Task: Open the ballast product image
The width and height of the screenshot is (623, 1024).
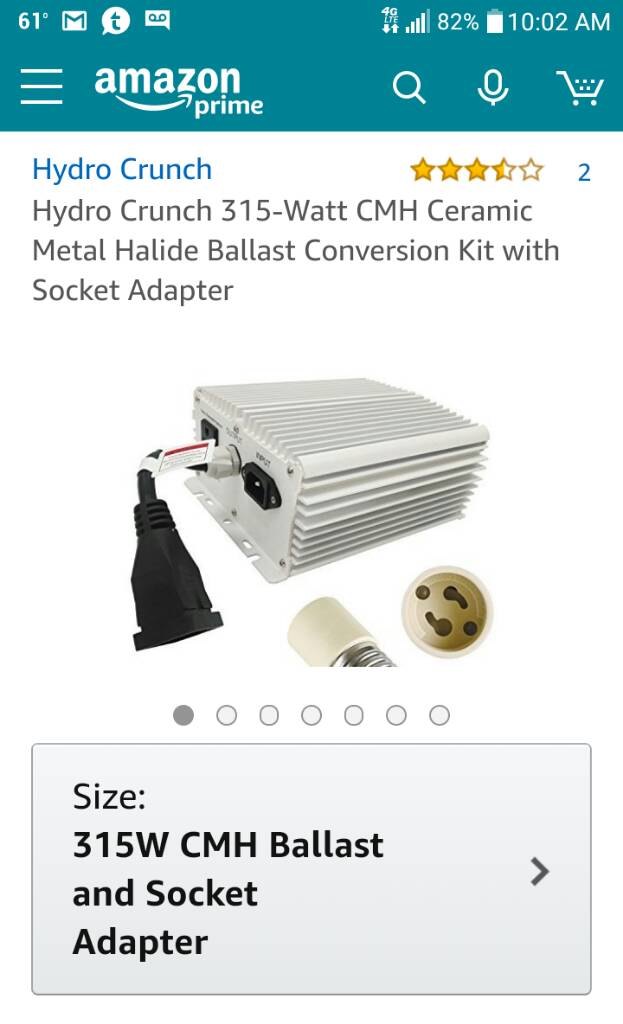Action: tap(312, 520)
